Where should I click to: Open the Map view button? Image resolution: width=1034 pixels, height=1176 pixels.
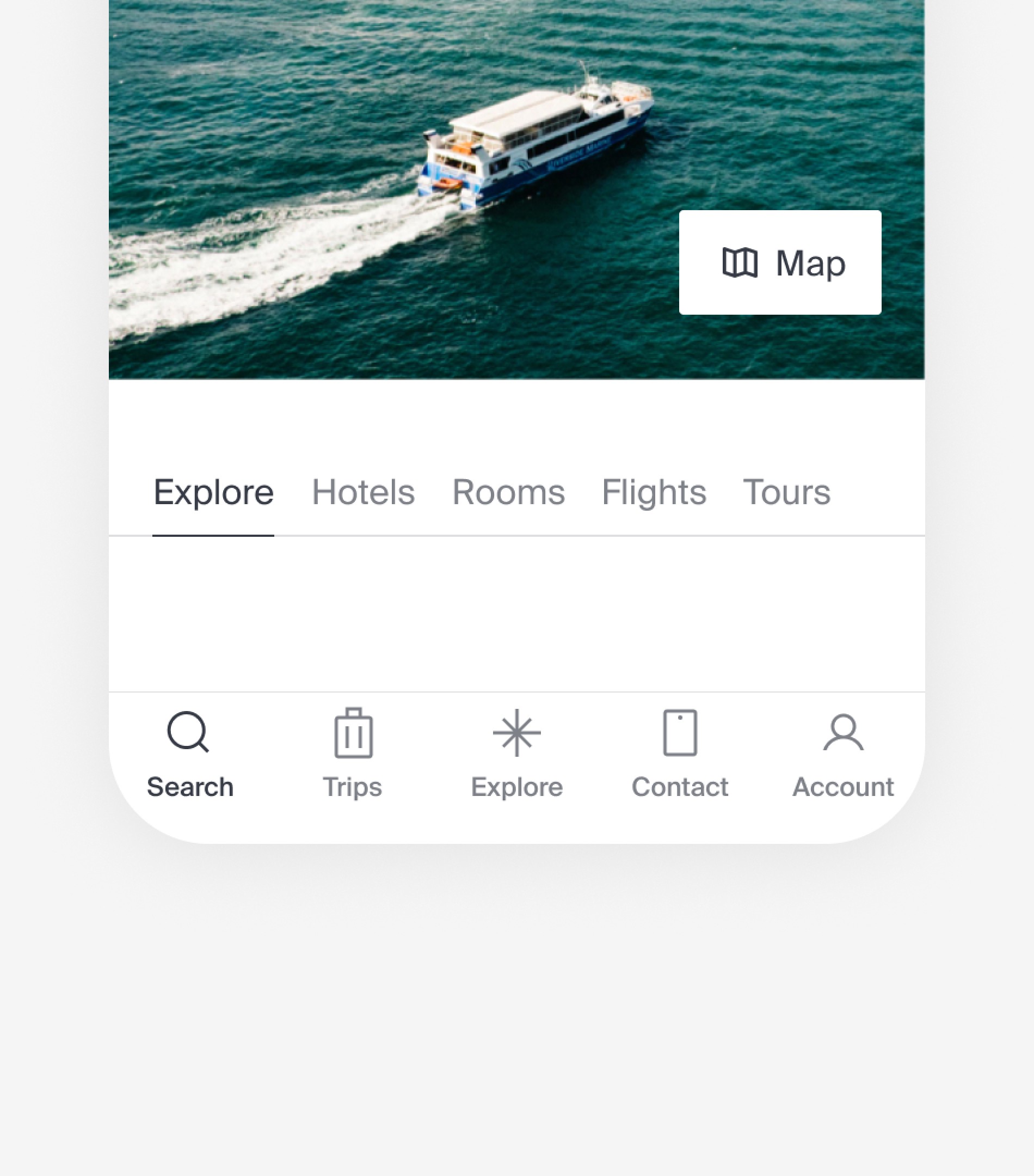point(780,262)
